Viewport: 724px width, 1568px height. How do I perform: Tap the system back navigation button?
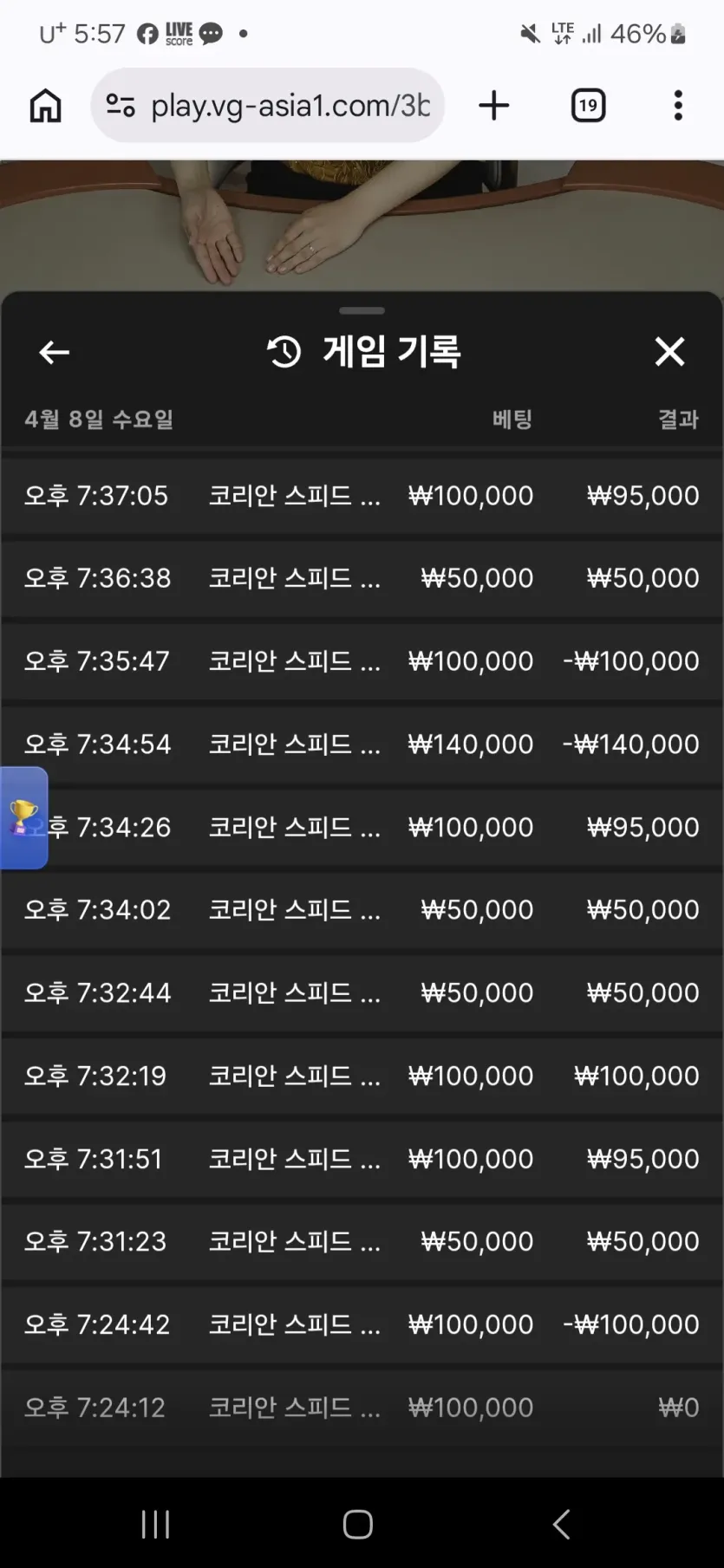562,1524
